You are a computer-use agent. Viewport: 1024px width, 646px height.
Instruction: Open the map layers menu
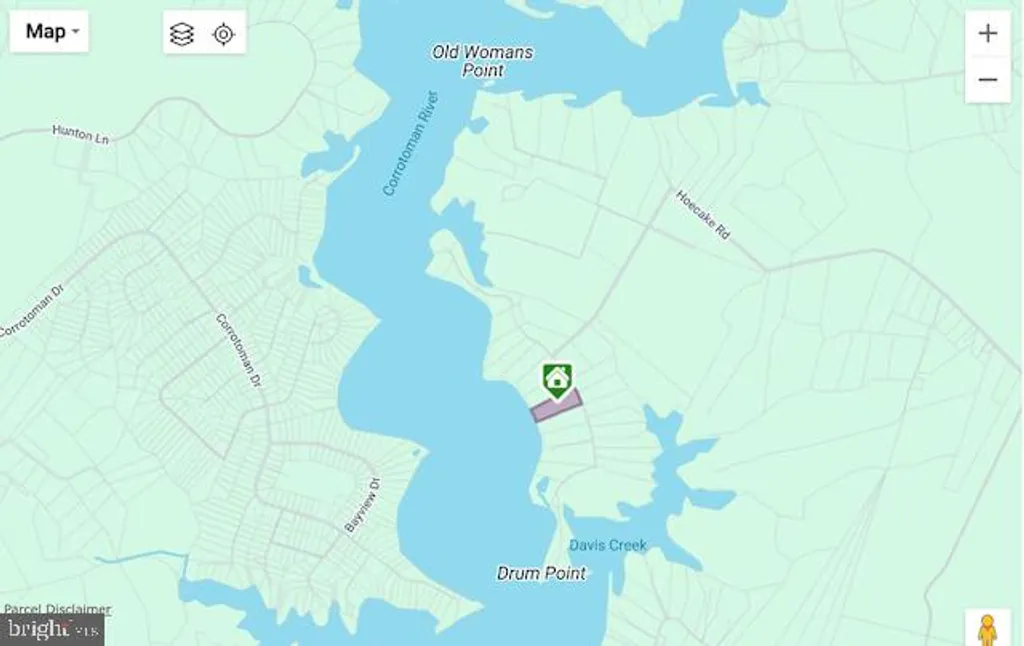182,34
